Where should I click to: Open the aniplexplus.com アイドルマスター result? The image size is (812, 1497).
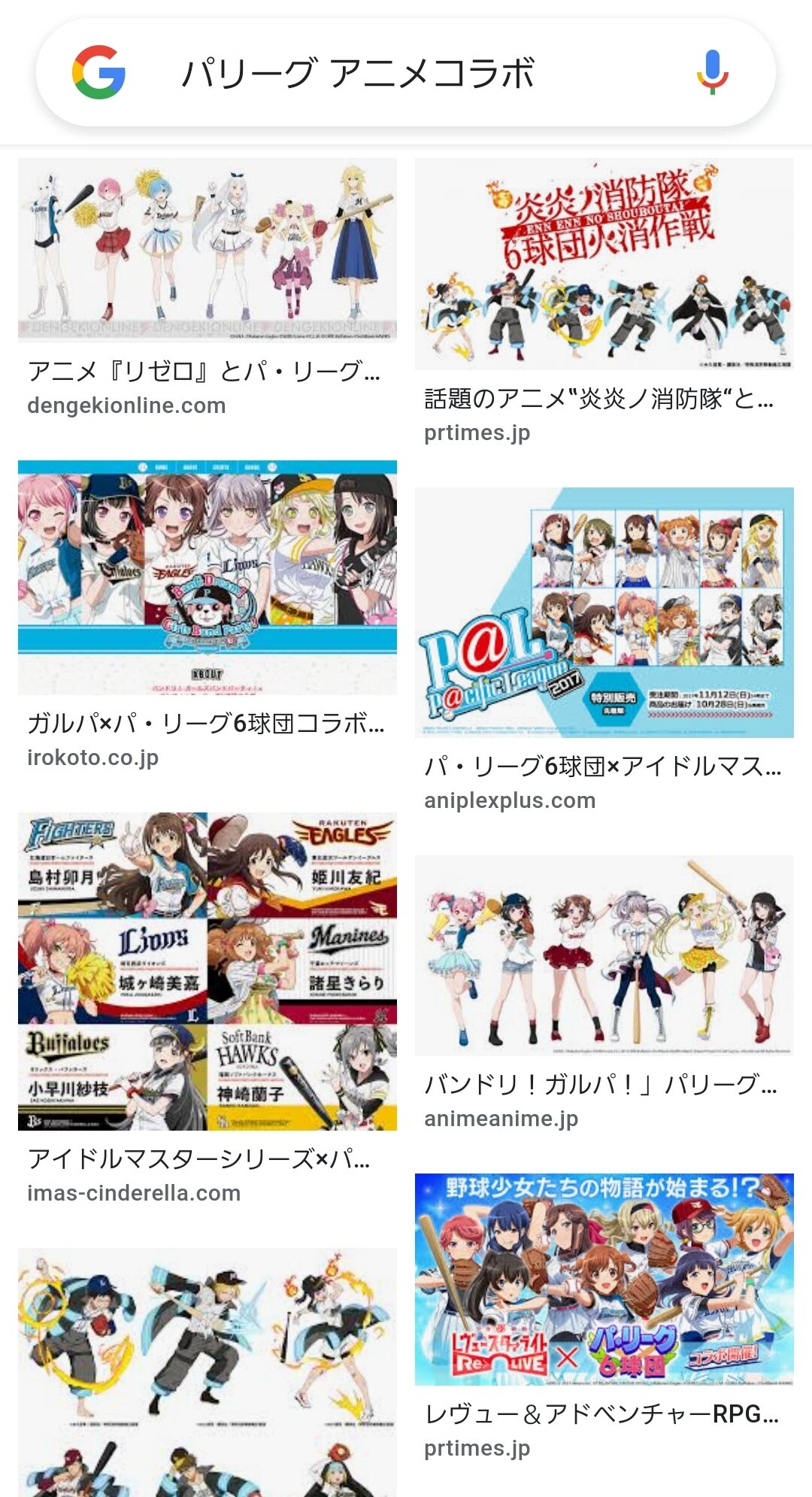coord(604,612)
